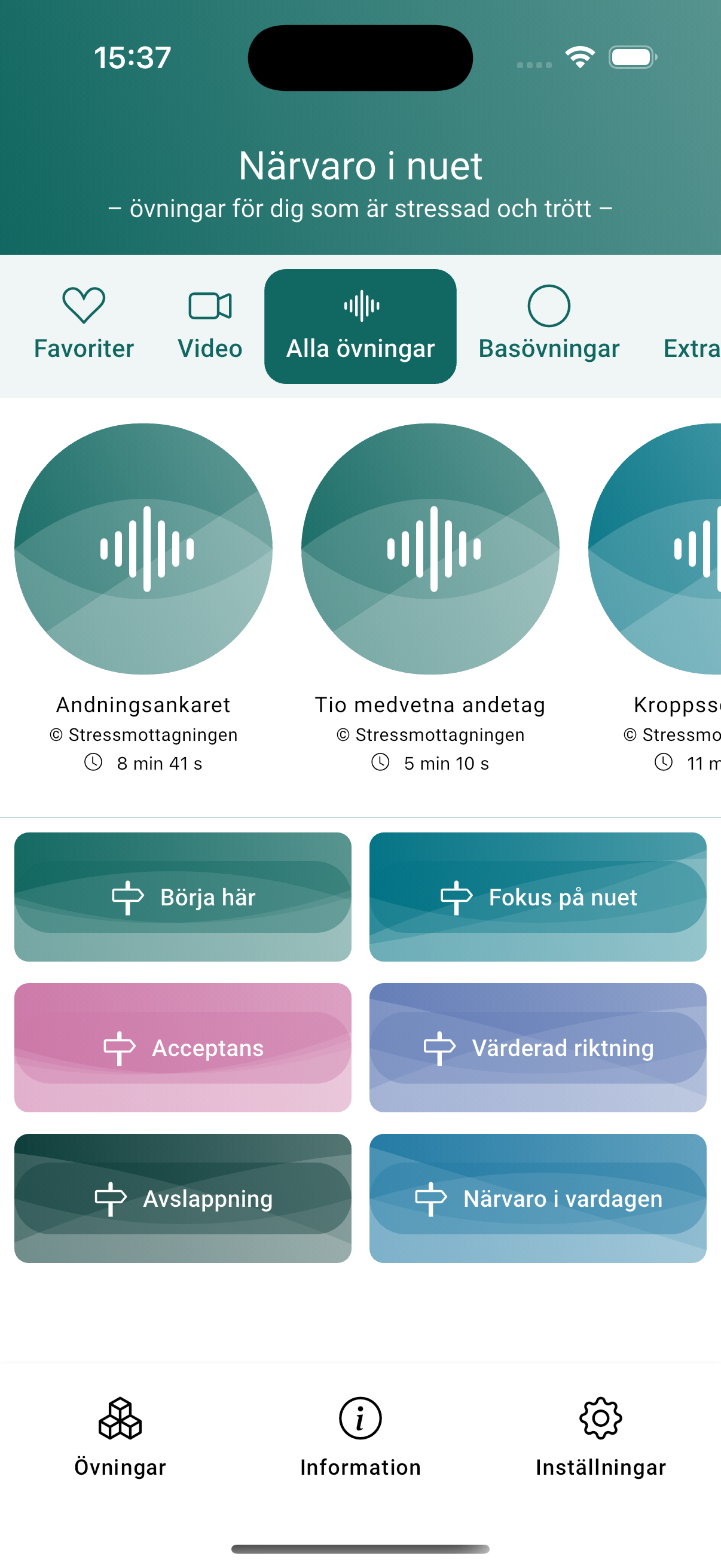Open the Acceptans category
Viewport: 721px width, 1568px height.
pos(183,1048)
